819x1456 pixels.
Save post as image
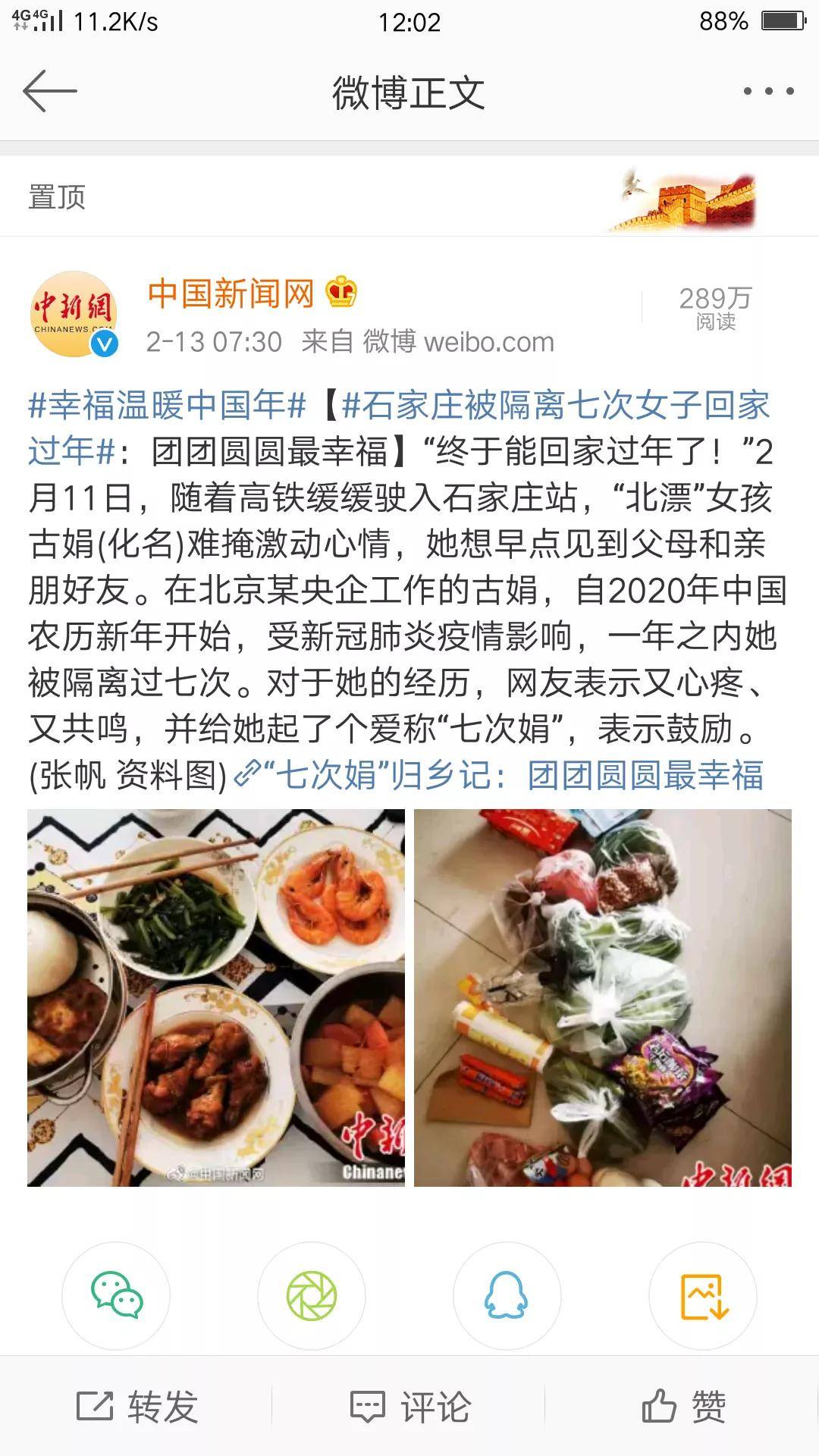point(703,1295)
